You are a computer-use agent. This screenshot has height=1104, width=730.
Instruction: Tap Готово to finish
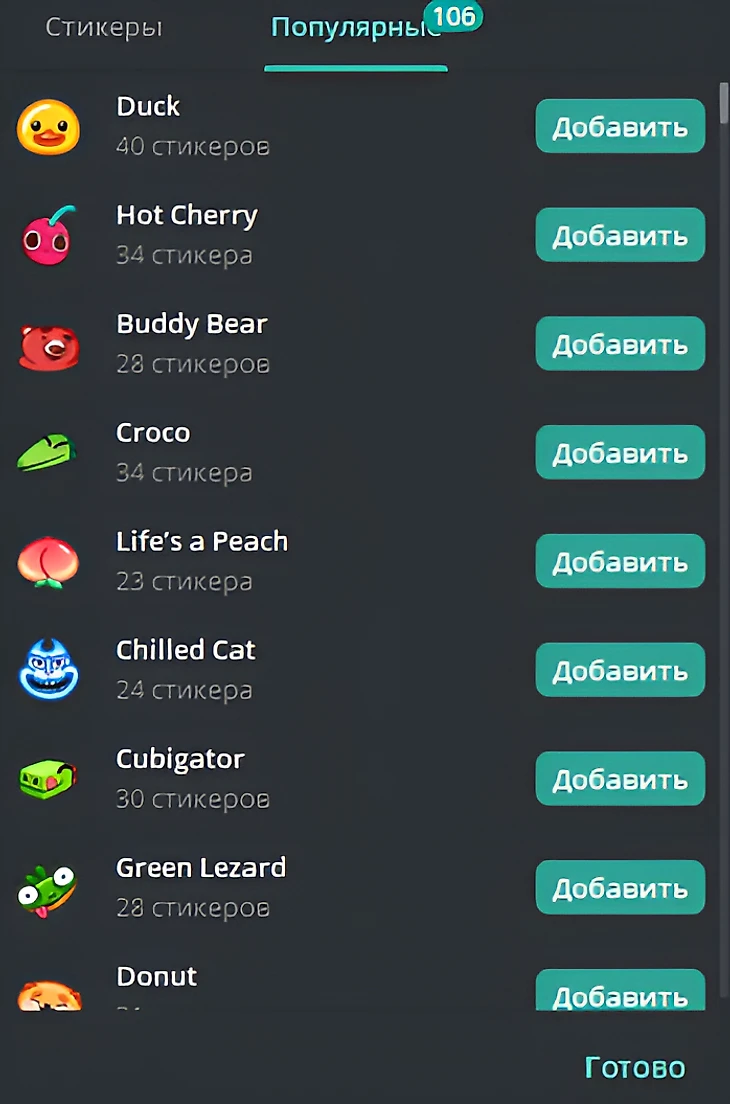coord(635,1067)
